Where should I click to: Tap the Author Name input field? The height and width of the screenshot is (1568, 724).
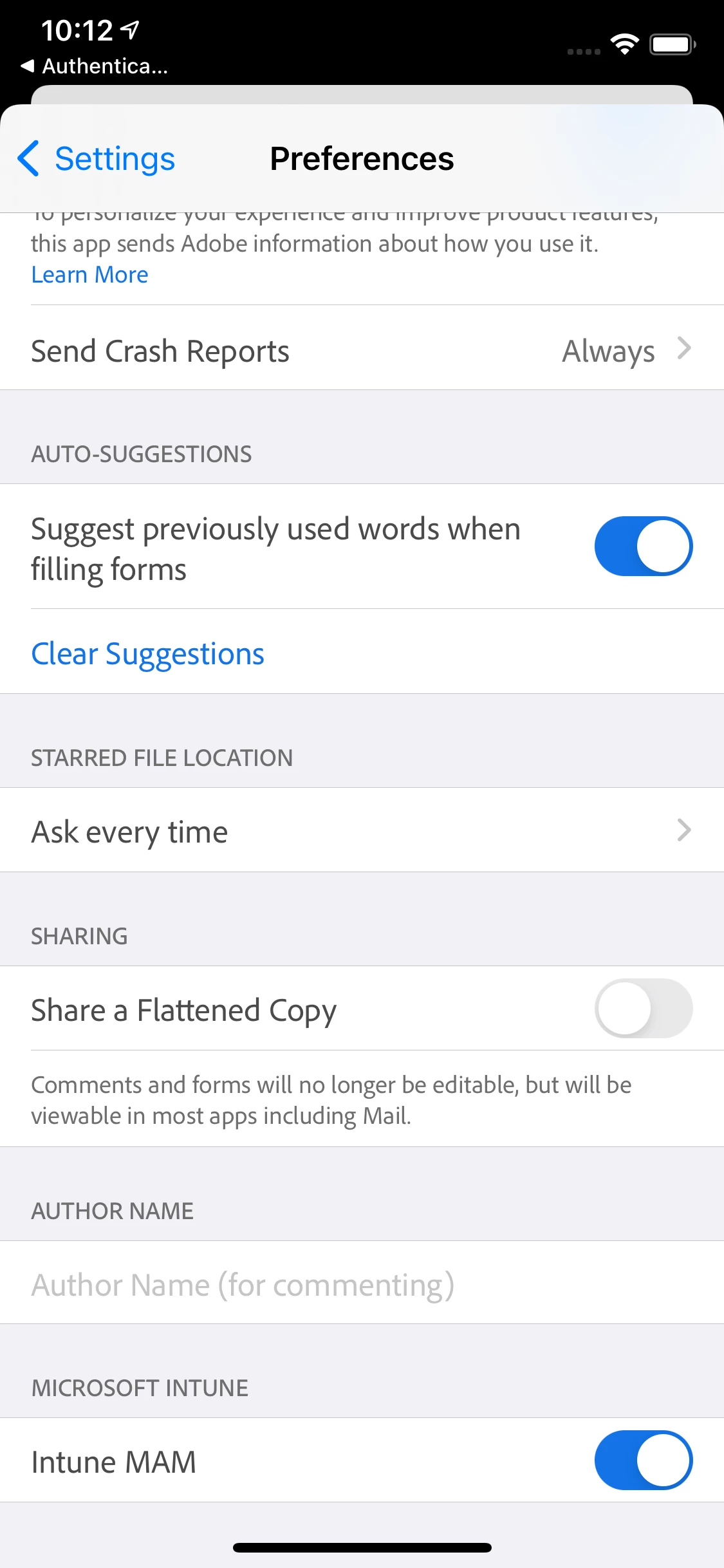tap(362, 1285)
